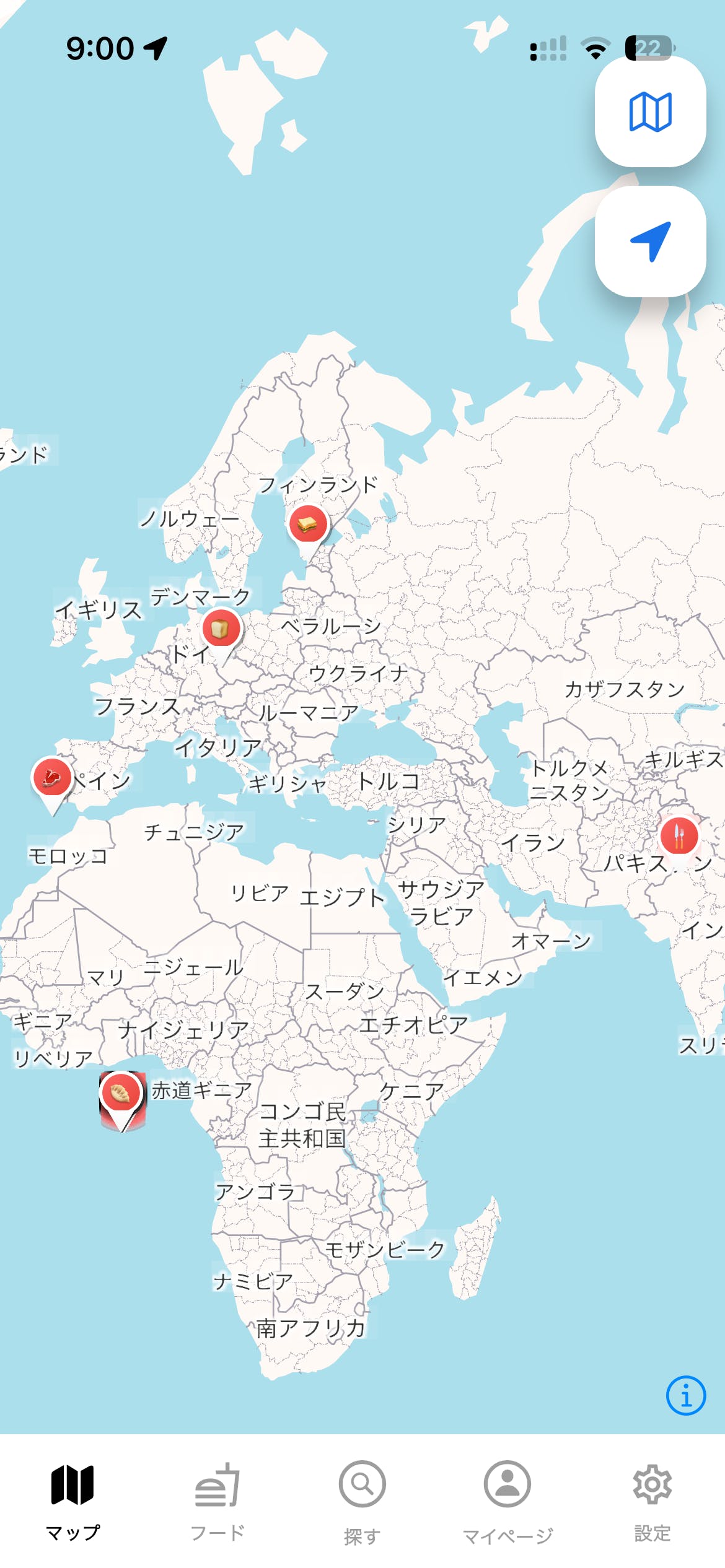This screenshot has height=1568, width=725.
Task: Go to the 設定 tab
Action: click(x=652, y=1500)
